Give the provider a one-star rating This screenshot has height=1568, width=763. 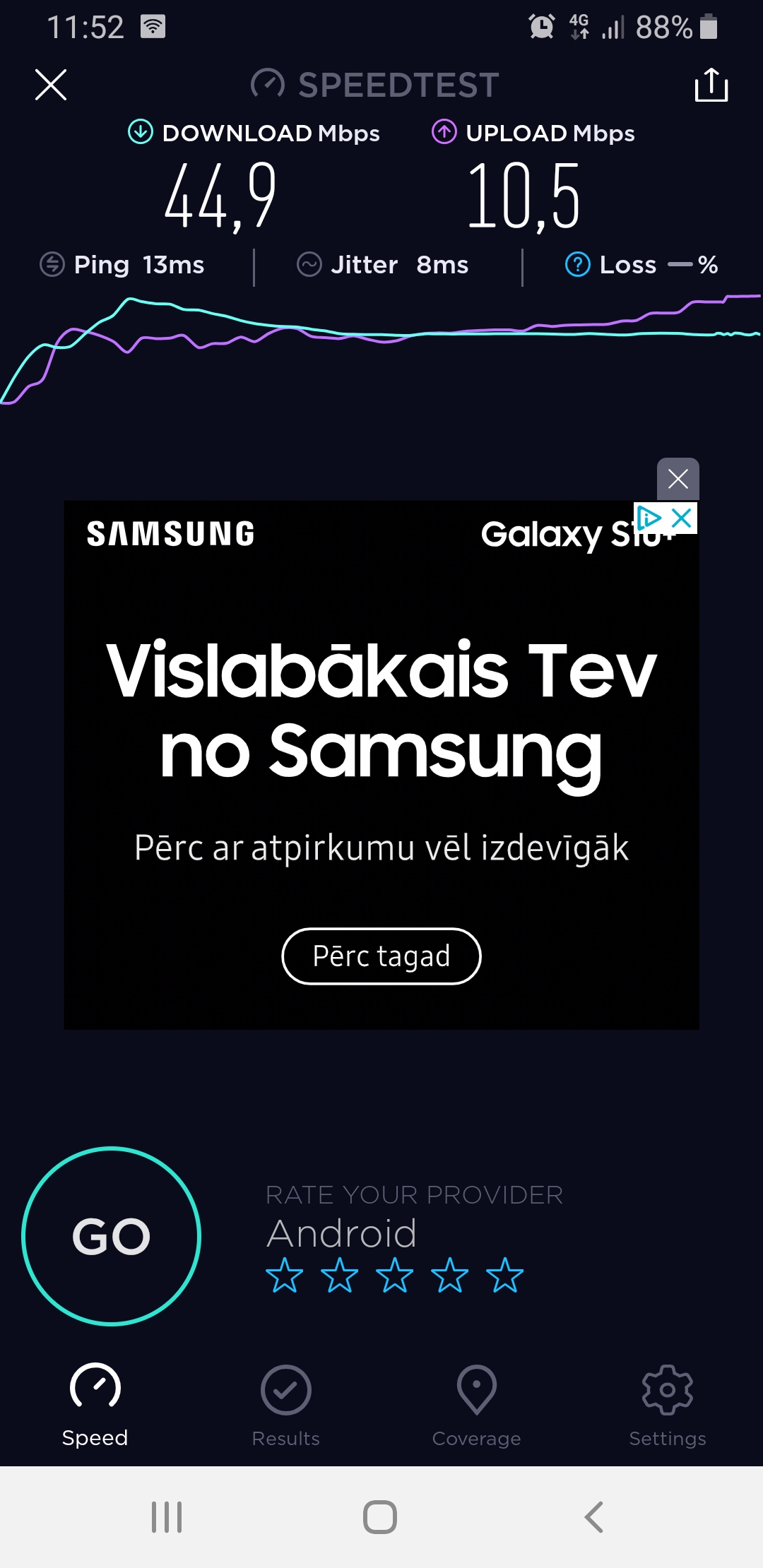pos(284,1276)
